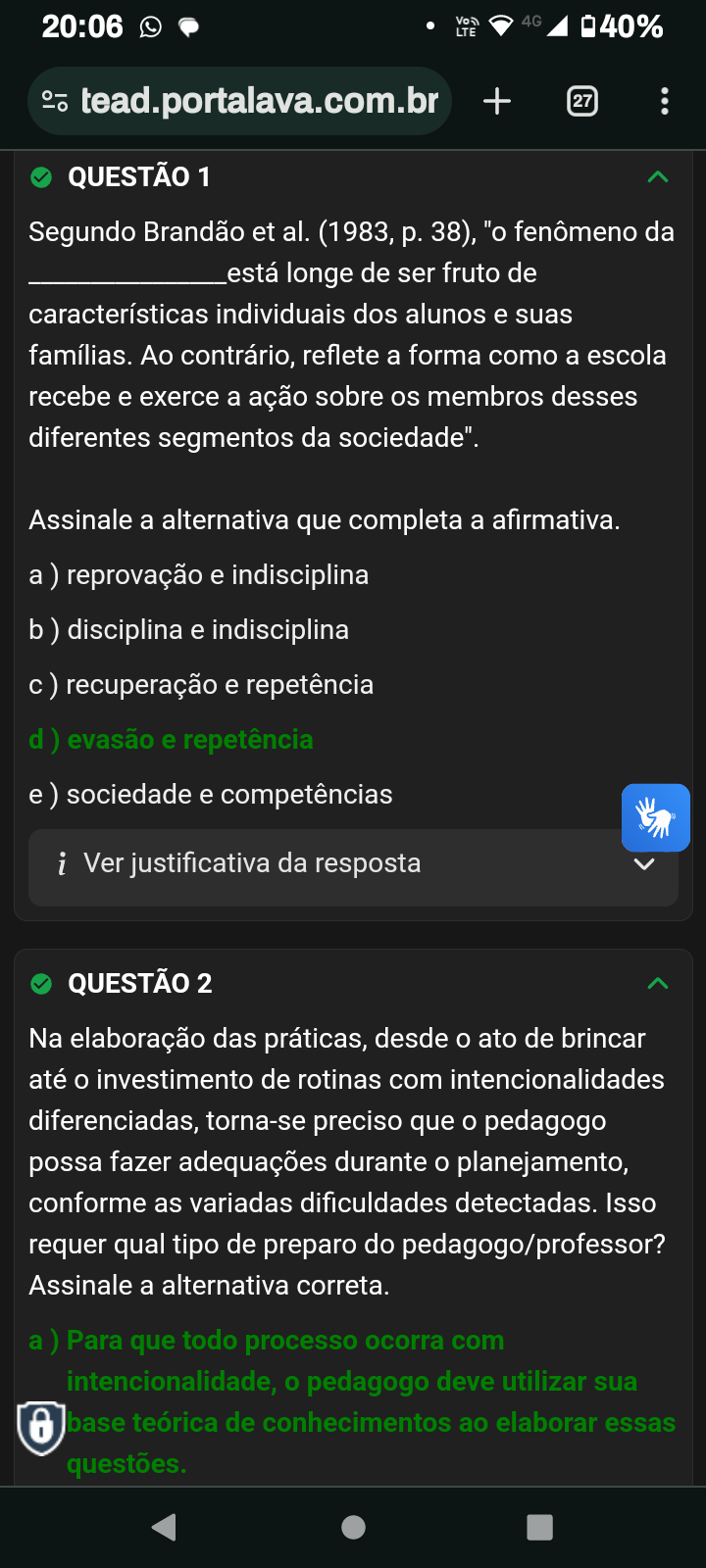Expand Ver justificativa da resposta
This screenshot has height=1568, width=706.
(x=353, y=864)
